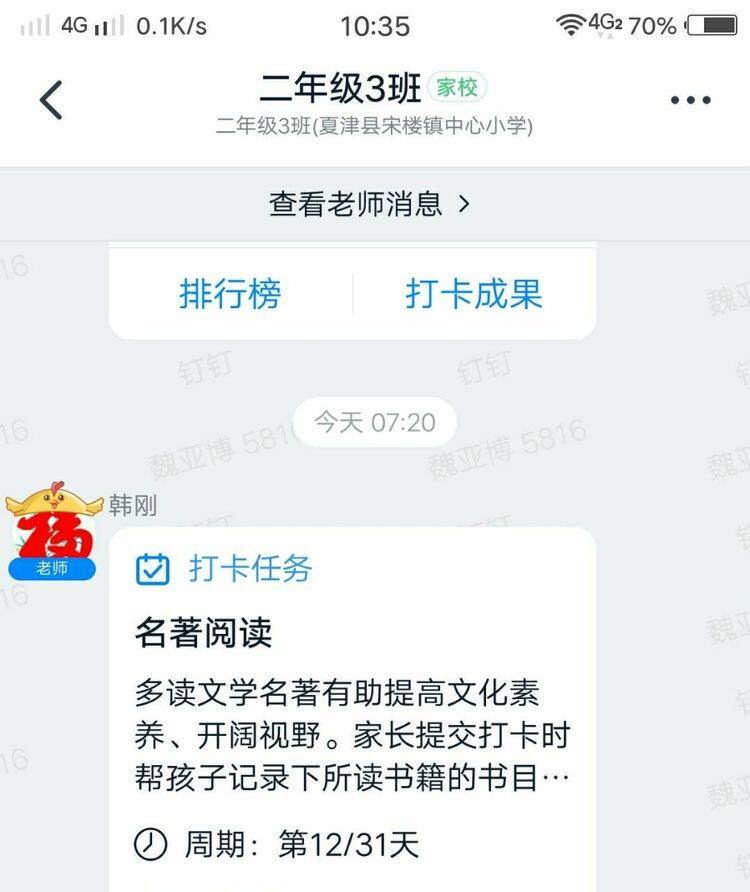Open 查看老师消息
This screenshot has height=892, width=750.
pyautogui.click(x=369, y=204)
